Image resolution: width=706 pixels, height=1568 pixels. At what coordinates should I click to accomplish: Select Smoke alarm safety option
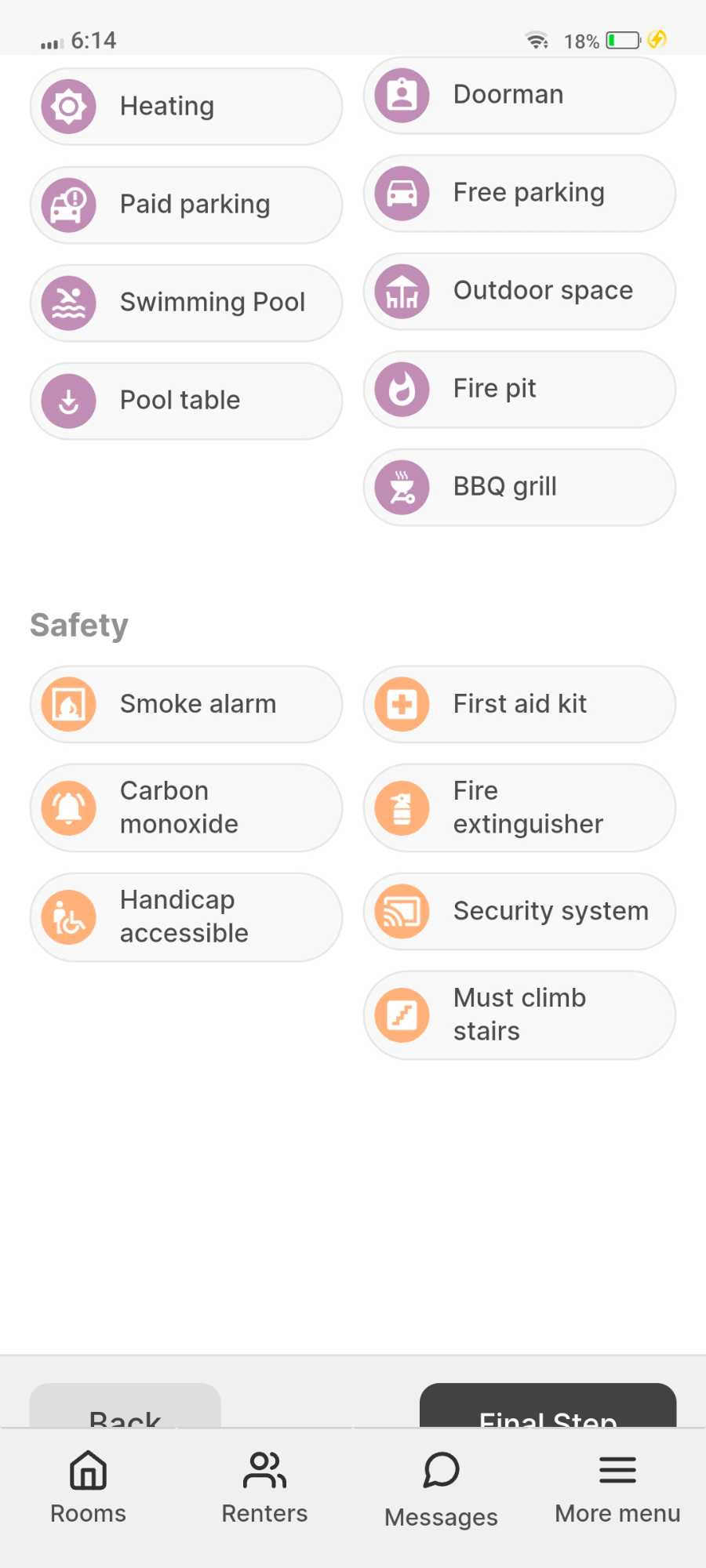point(186,704)
